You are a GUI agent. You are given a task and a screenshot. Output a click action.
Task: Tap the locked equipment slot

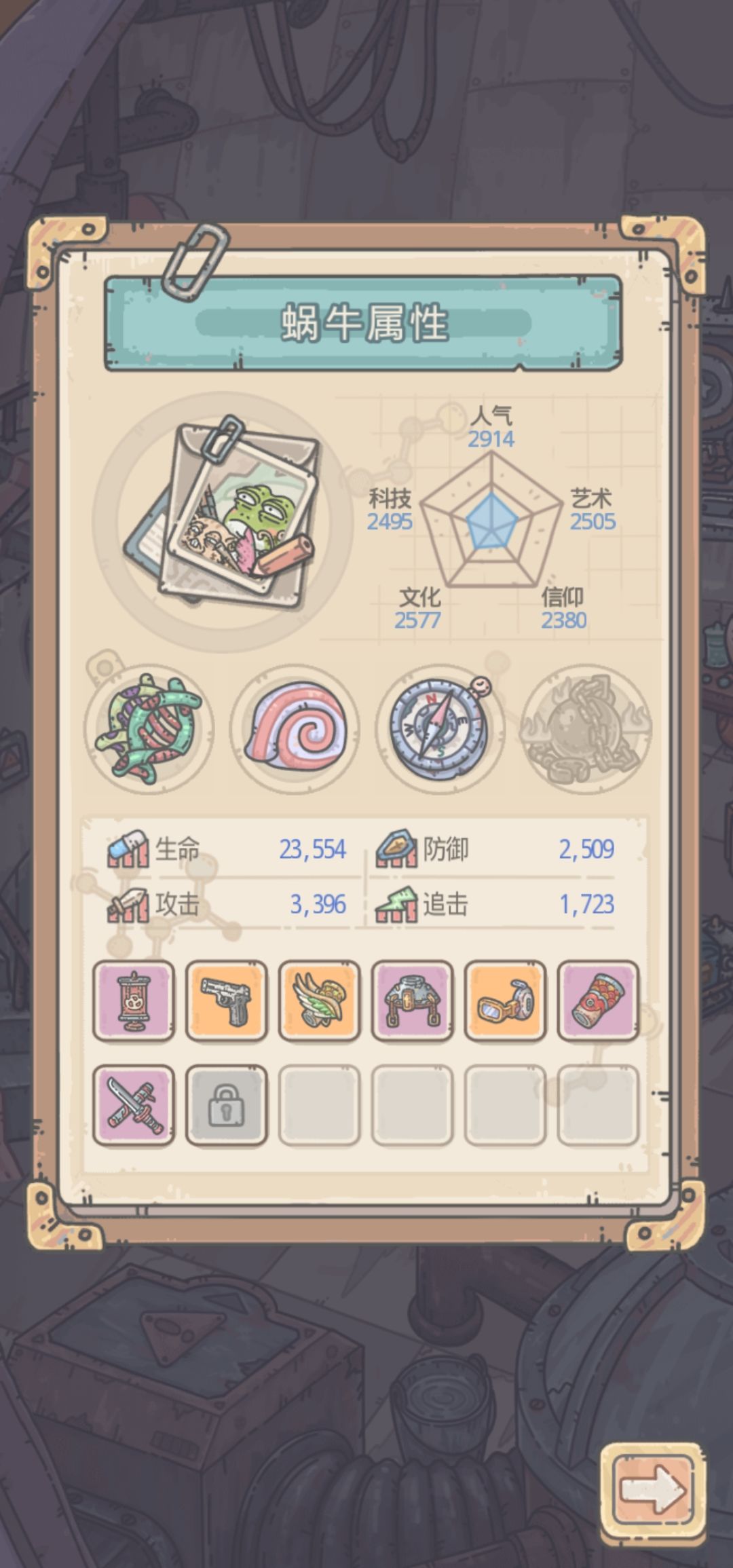[x=226, y=1103]
